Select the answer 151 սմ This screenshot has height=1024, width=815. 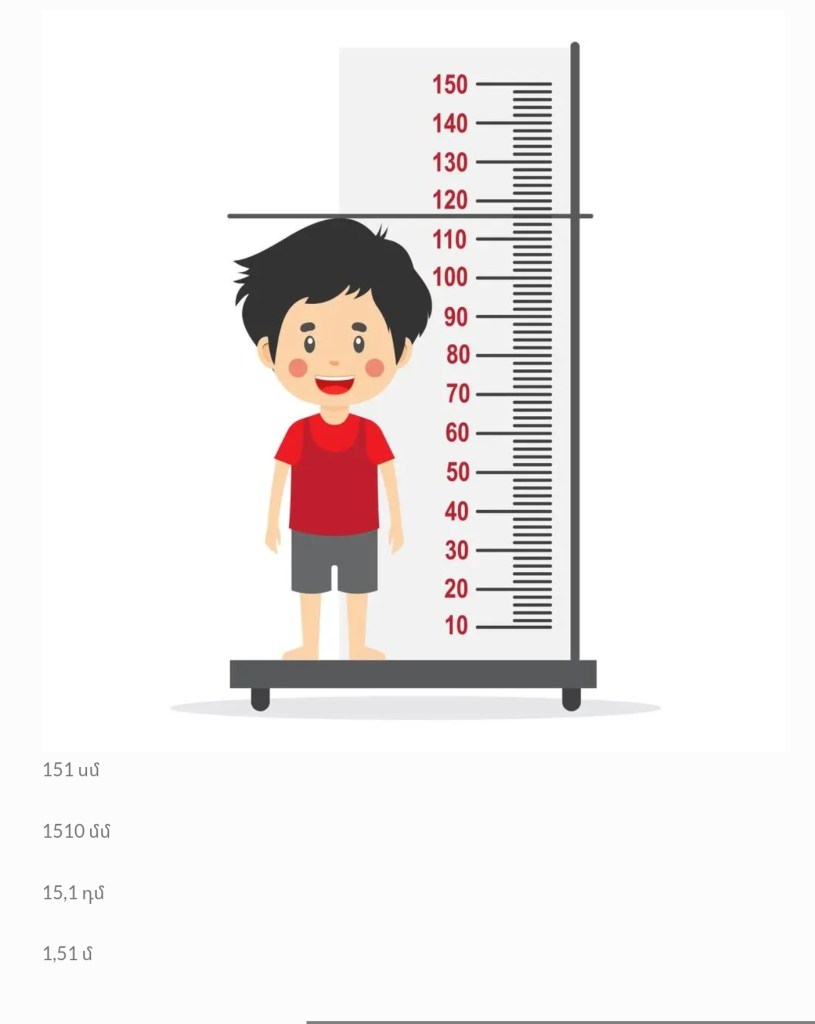71,770
